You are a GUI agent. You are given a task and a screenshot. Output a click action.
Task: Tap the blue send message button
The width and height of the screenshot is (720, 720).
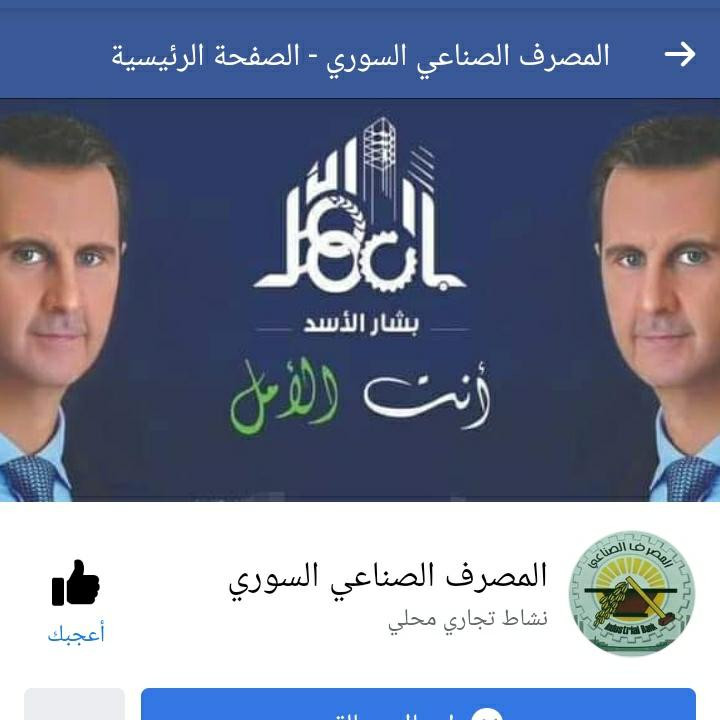point(418,705)
